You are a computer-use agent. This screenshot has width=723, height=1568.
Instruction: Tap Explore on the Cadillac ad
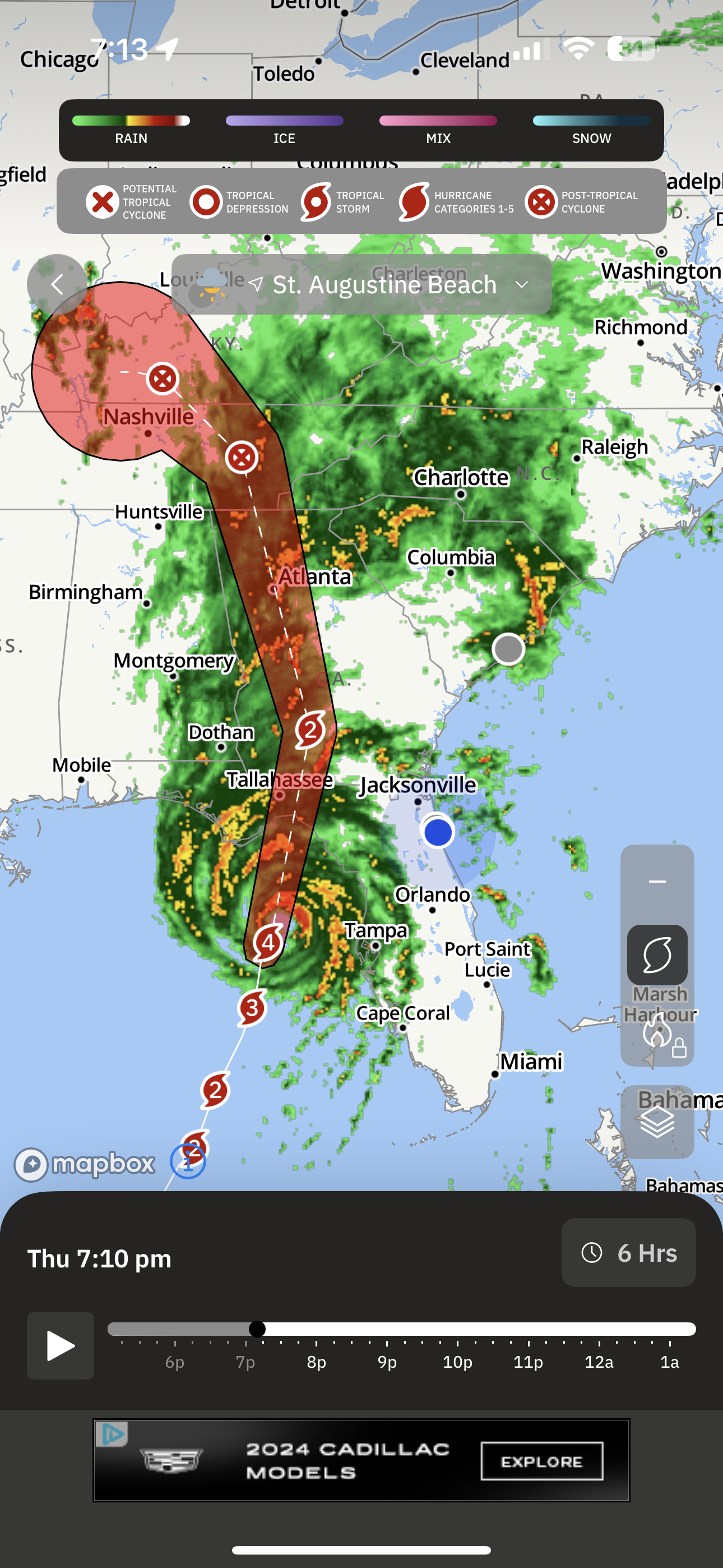pos(541,1461)
